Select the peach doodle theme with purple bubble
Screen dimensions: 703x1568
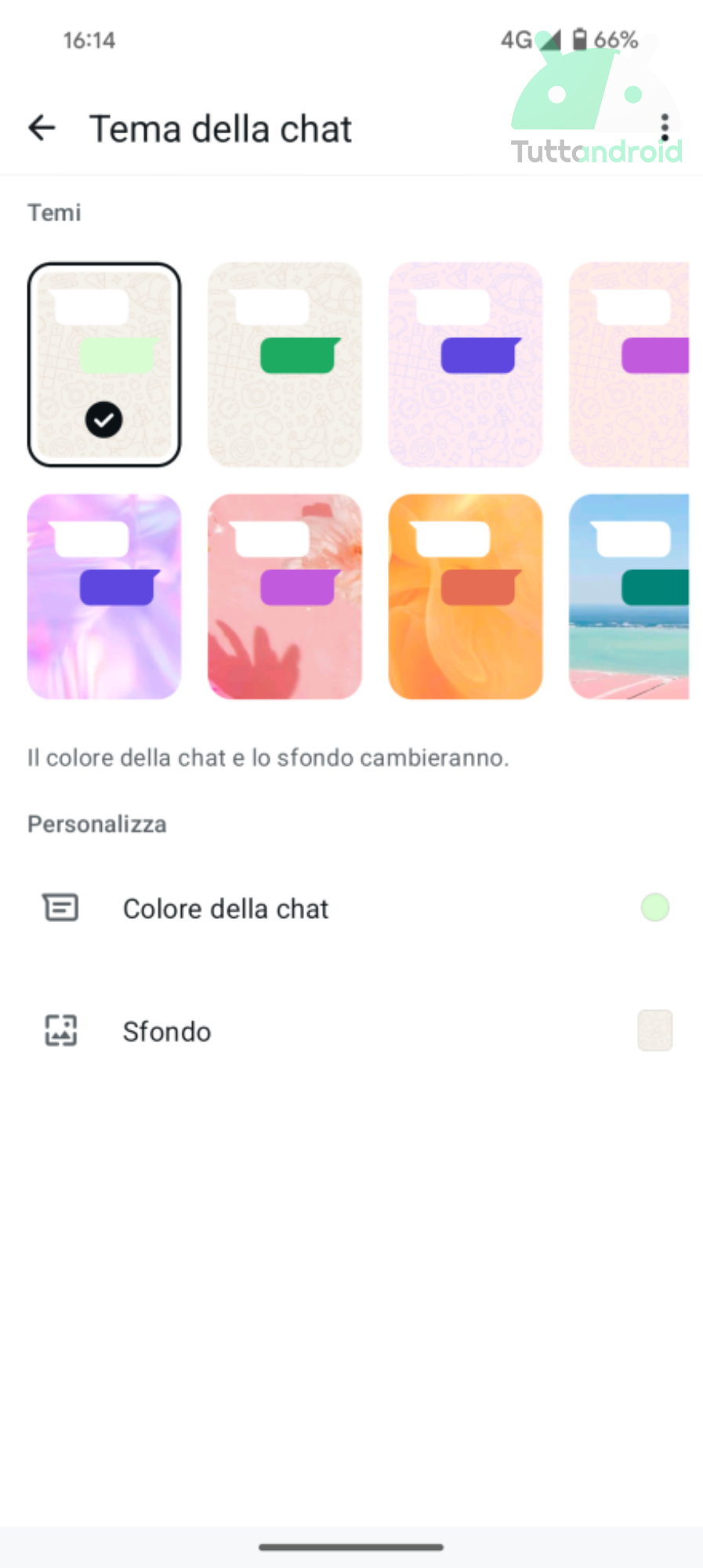click(x=629, y=365)
